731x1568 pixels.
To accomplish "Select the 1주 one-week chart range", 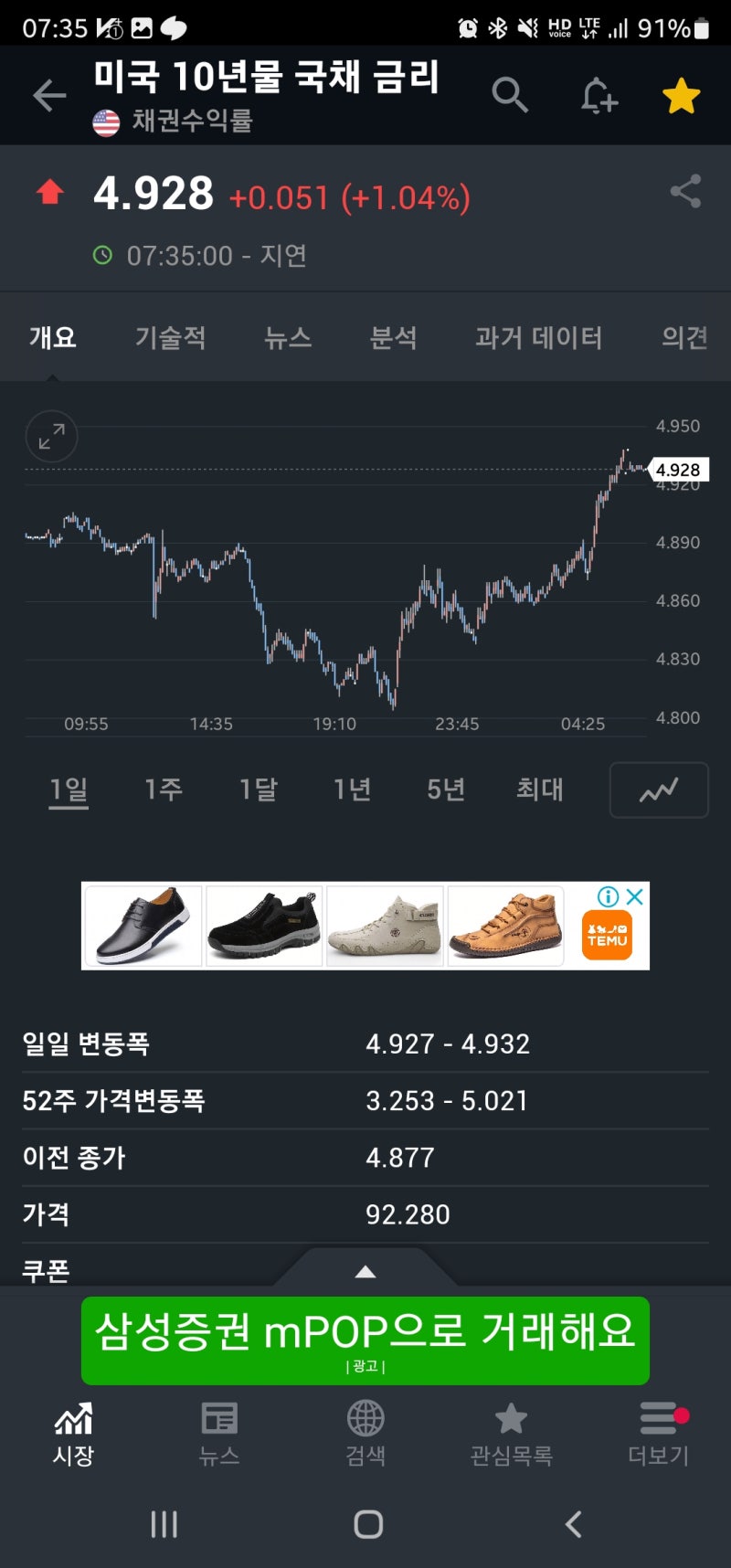I will [163, 789].
